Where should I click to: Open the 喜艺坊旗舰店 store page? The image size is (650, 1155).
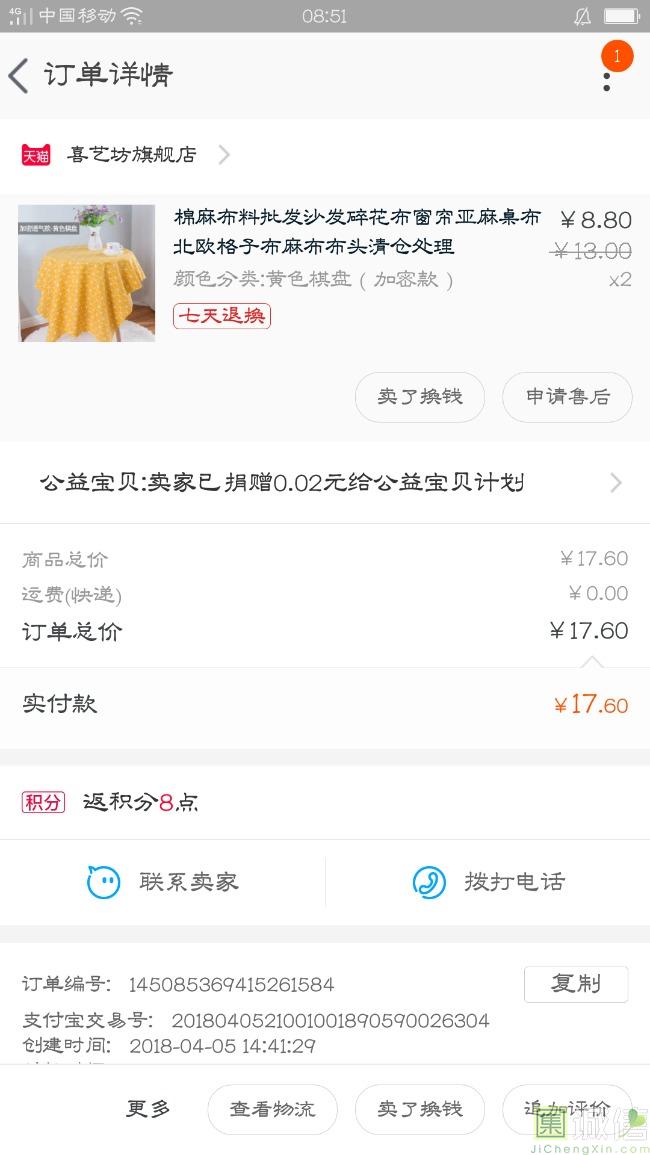[130, 155]
